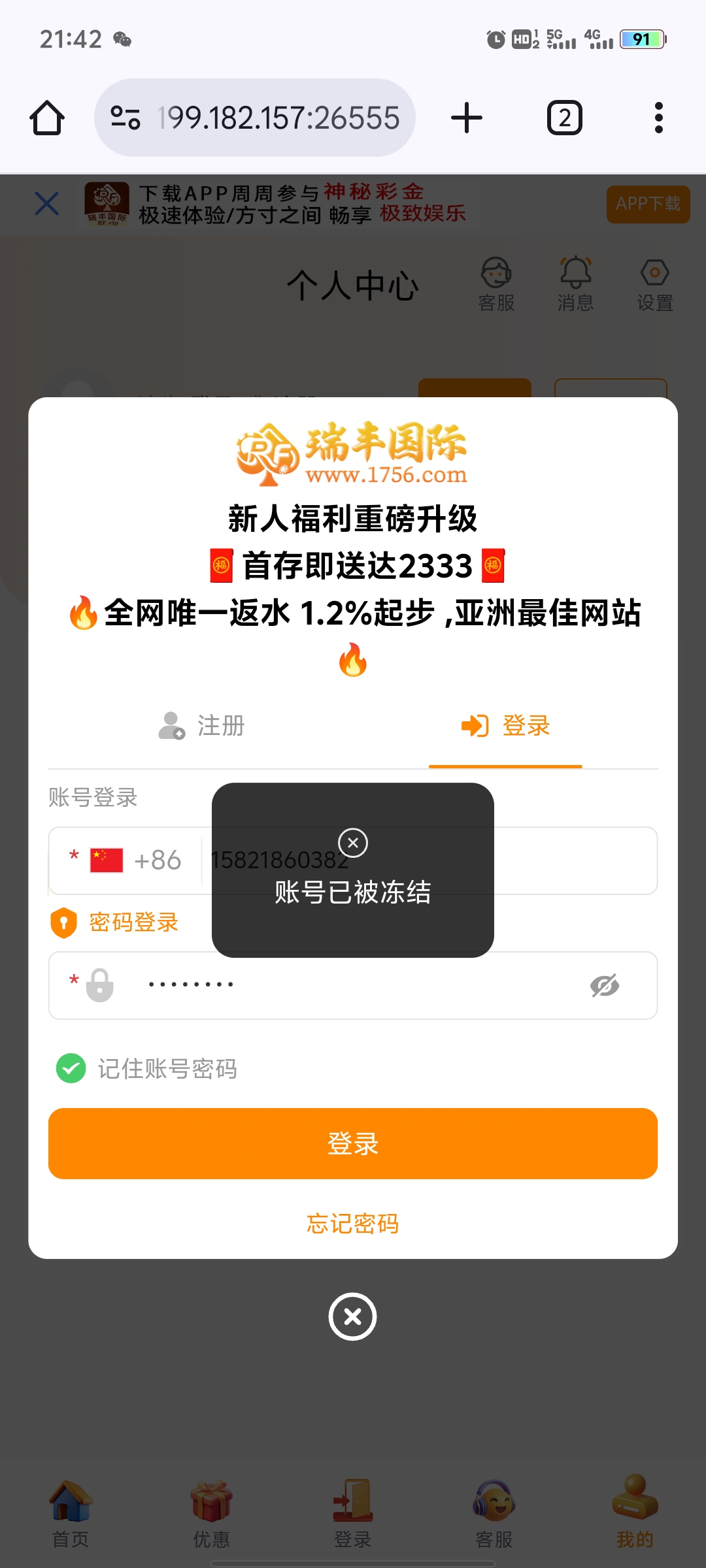Select the 登录 tab
The height and width of the screenshot is (1568, 706).
point(505,726)
